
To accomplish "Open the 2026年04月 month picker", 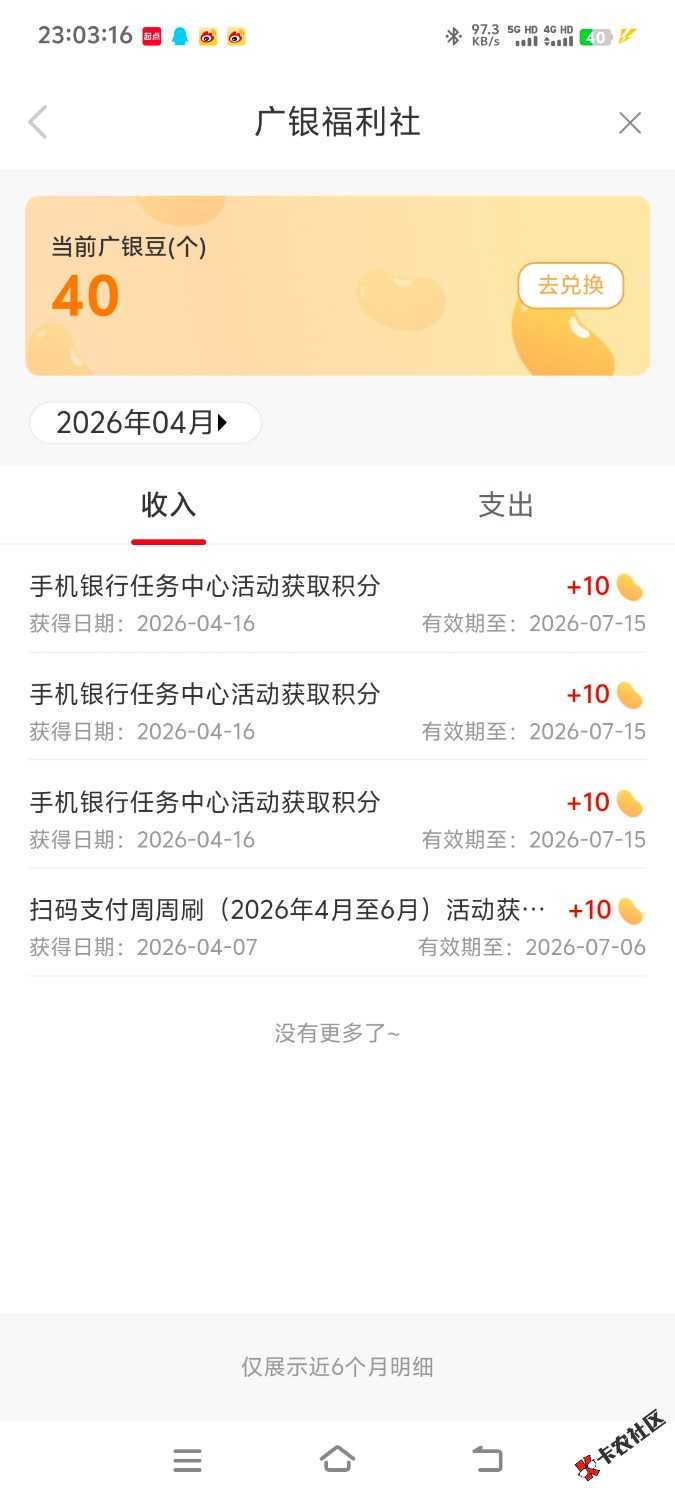I will (x=144, y=423).
